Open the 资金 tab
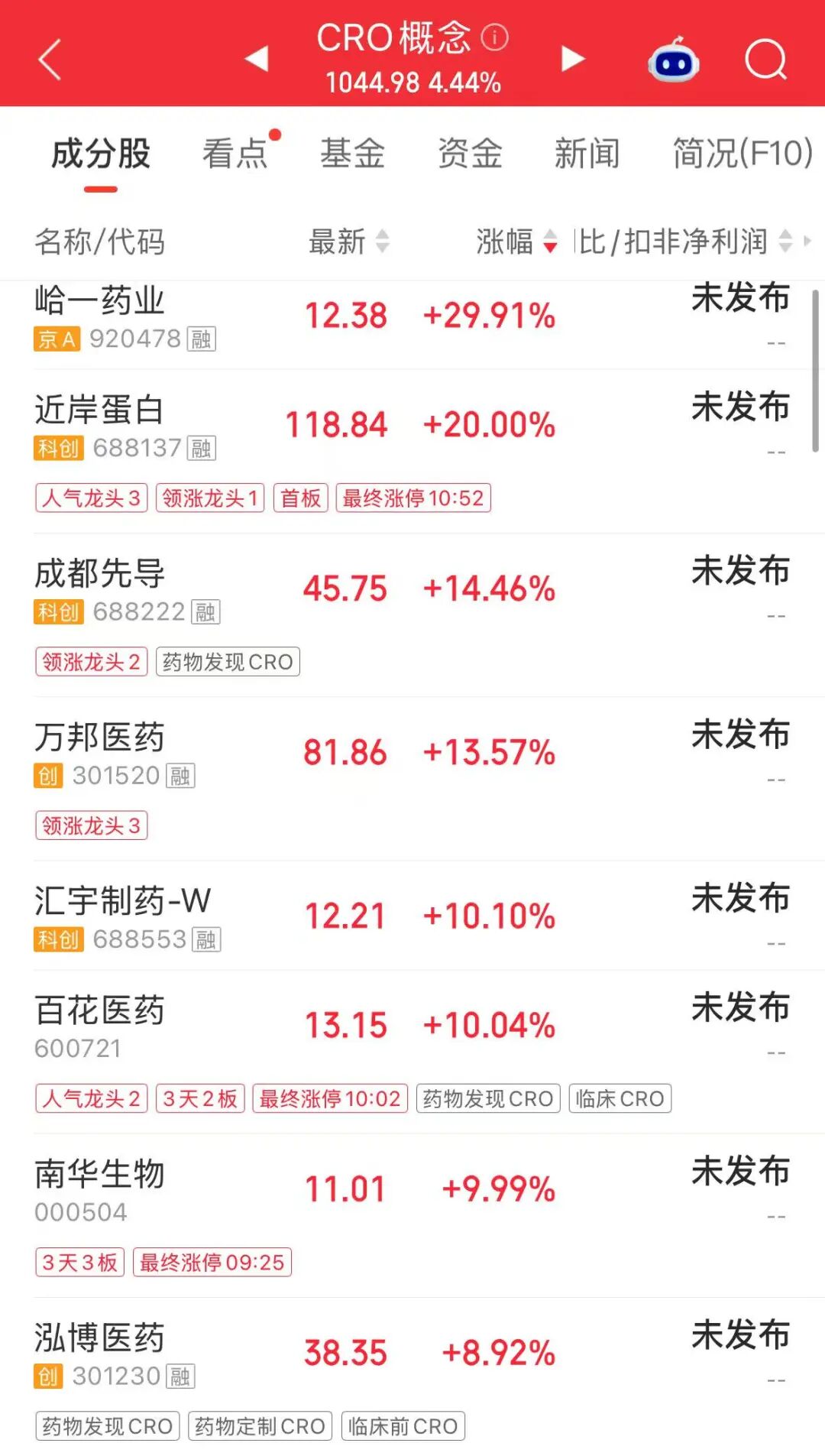Viewport: 825px width, 1456px height. point(470,153)
